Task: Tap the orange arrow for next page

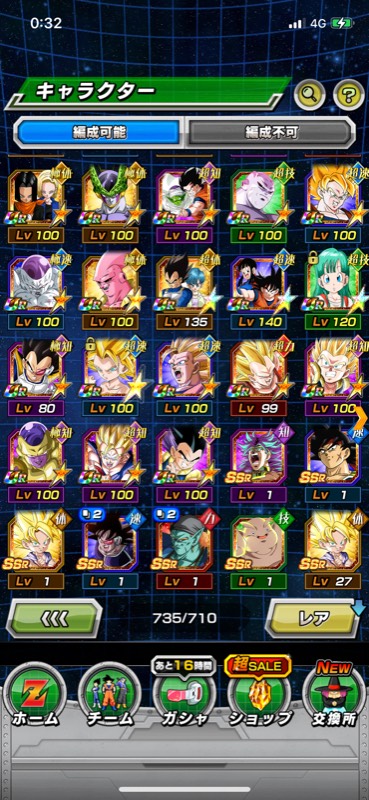Action: tap(363, 418)
